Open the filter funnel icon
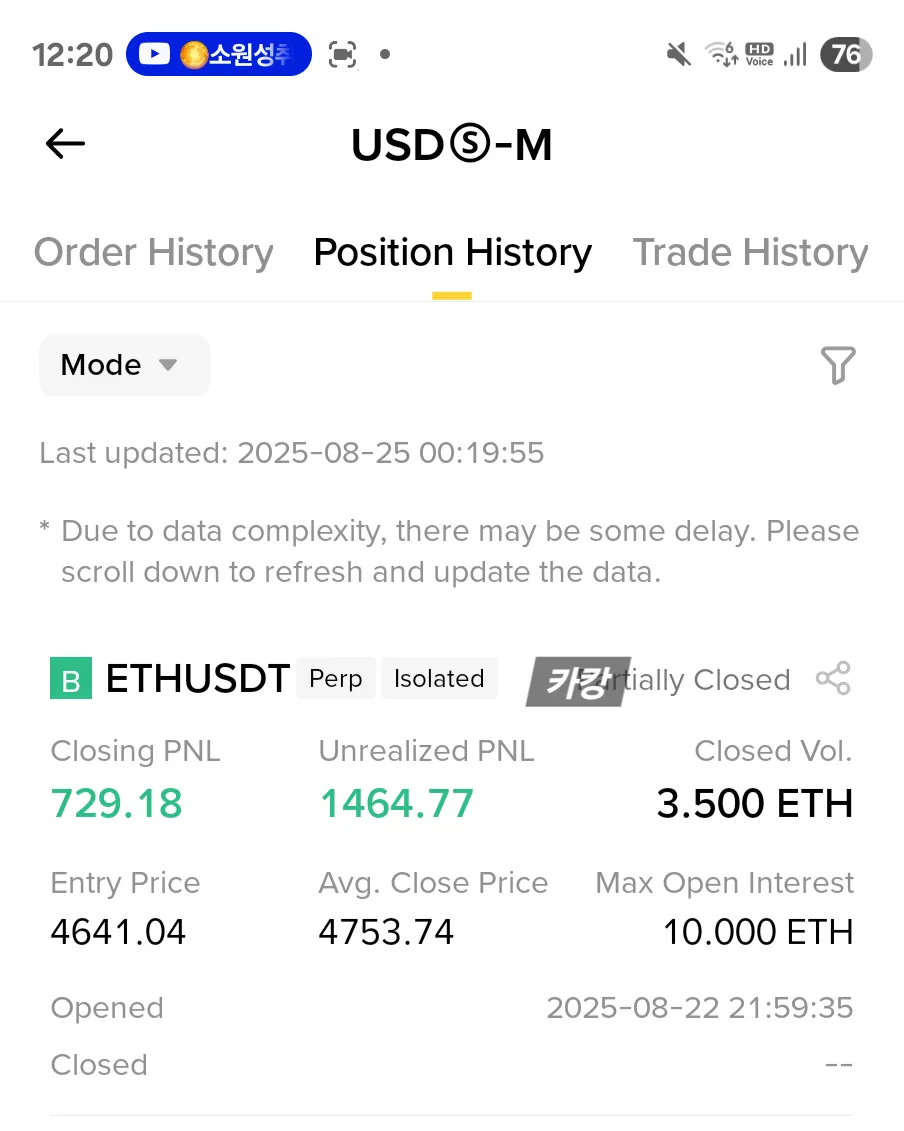The width and height of the screenshot is (904, 1131). 838,365
